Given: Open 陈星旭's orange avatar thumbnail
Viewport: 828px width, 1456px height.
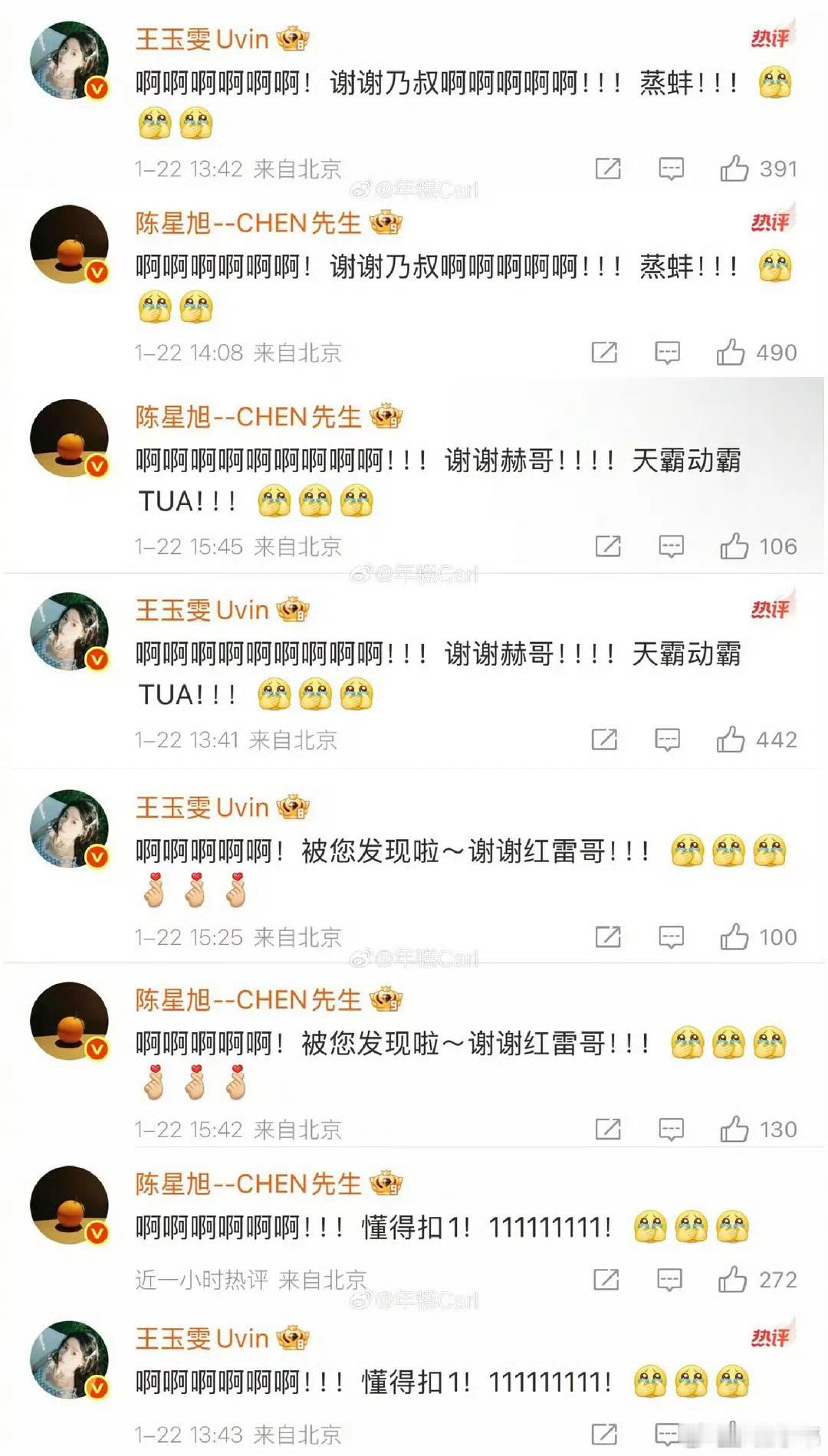Looking at the screenshot, I should click(x=67, y=241).
